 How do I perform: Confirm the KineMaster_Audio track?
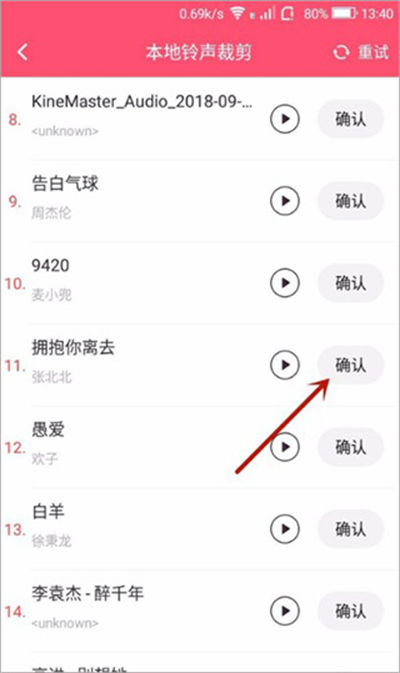[350, 119]
